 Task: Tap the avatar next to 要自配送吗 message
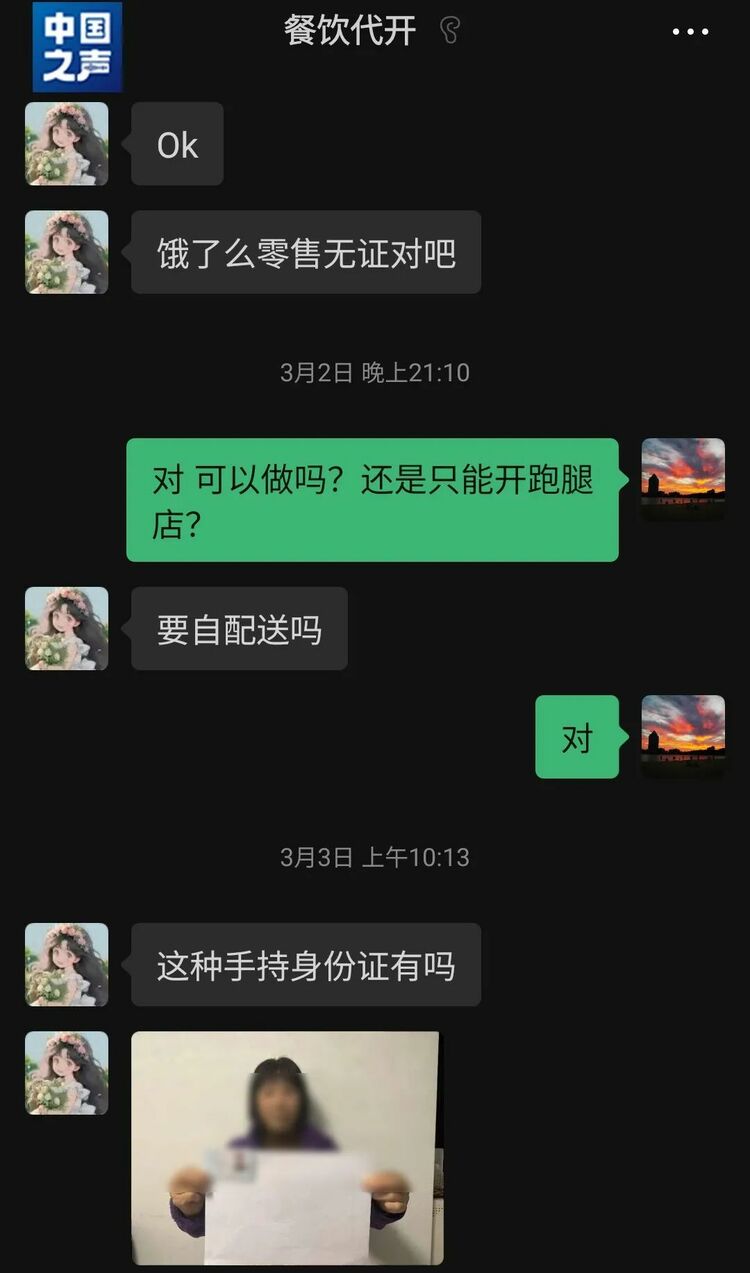(66, 627)
